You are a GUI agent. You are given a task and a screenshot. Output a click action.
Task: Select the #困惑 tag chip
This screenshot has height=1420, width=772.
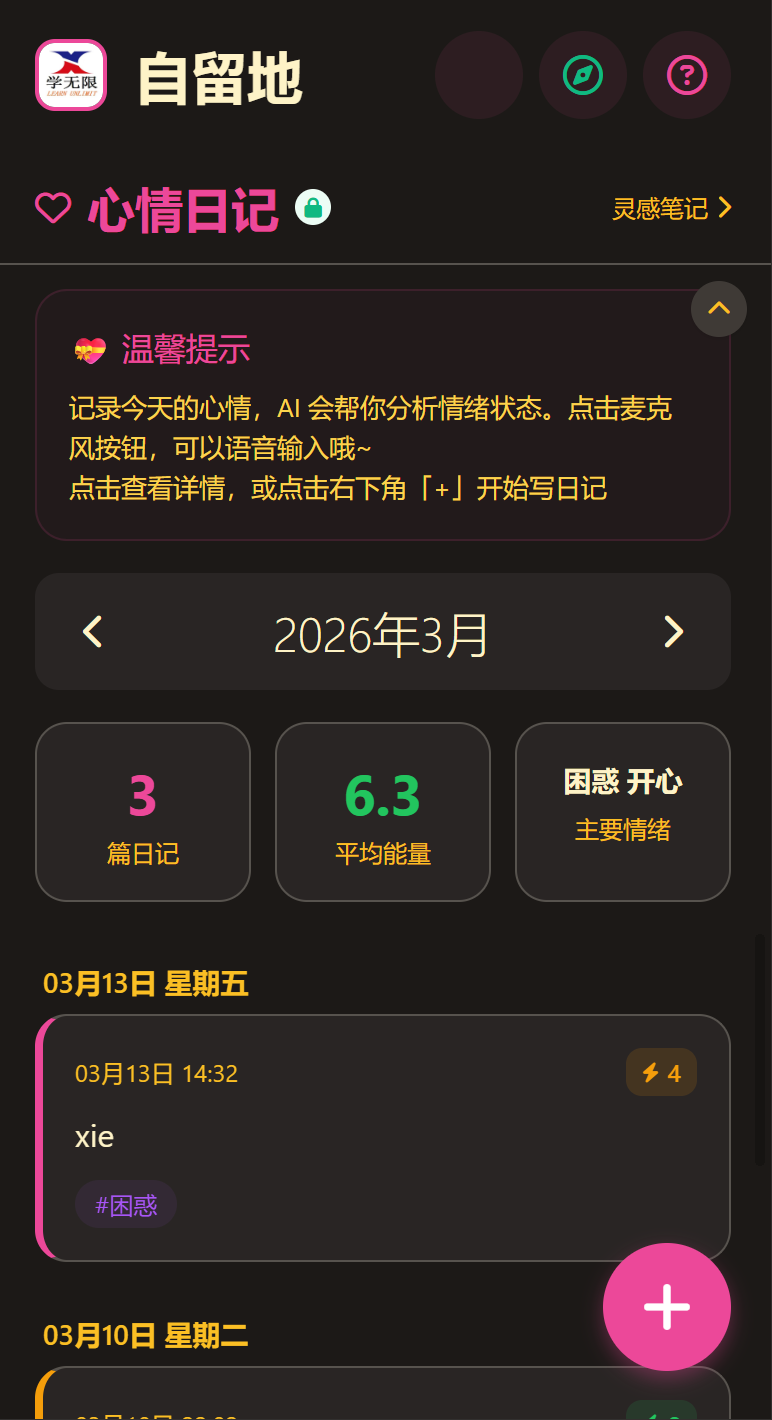click(x=126, y=1205)
